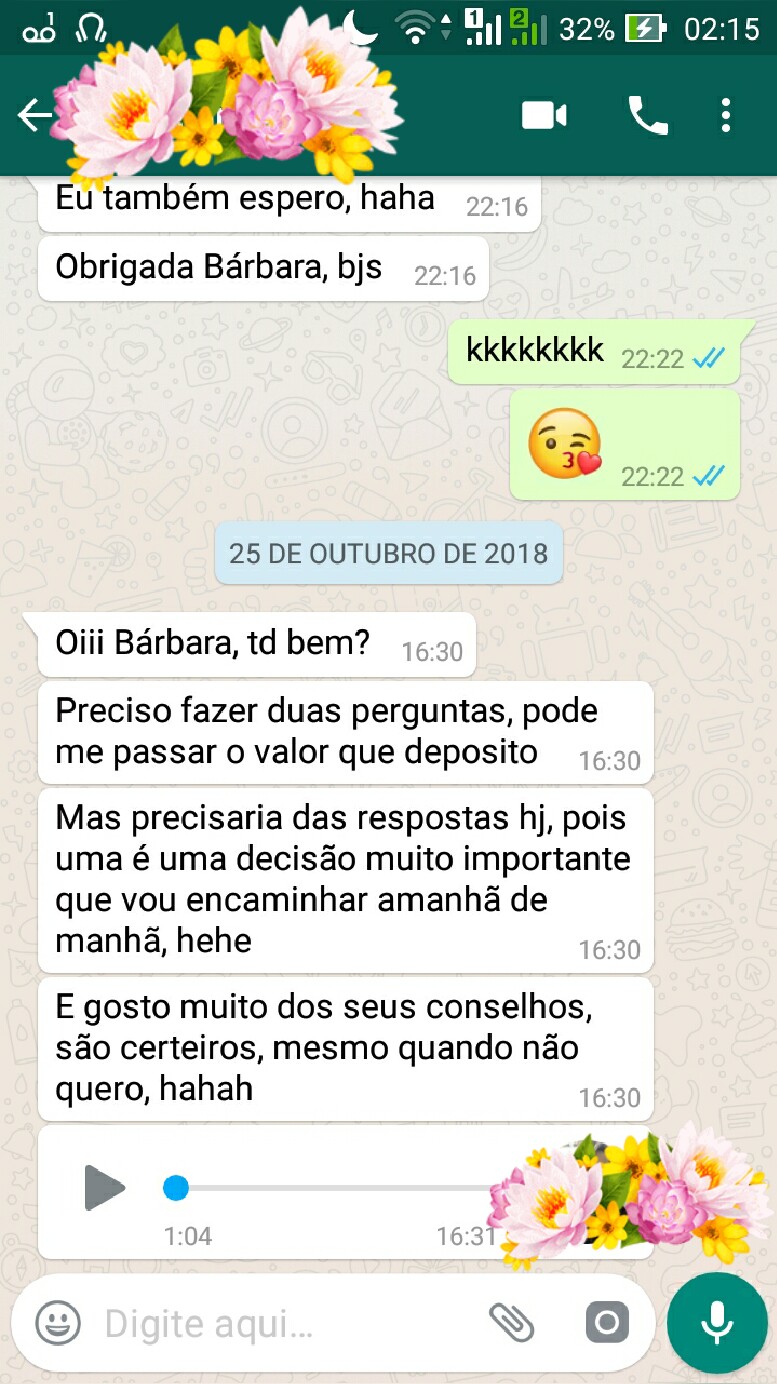Tap the back arrow to exit chat
Viewport: 777px width, 1384px height.
pyautogui.click(x=35, y=115)
